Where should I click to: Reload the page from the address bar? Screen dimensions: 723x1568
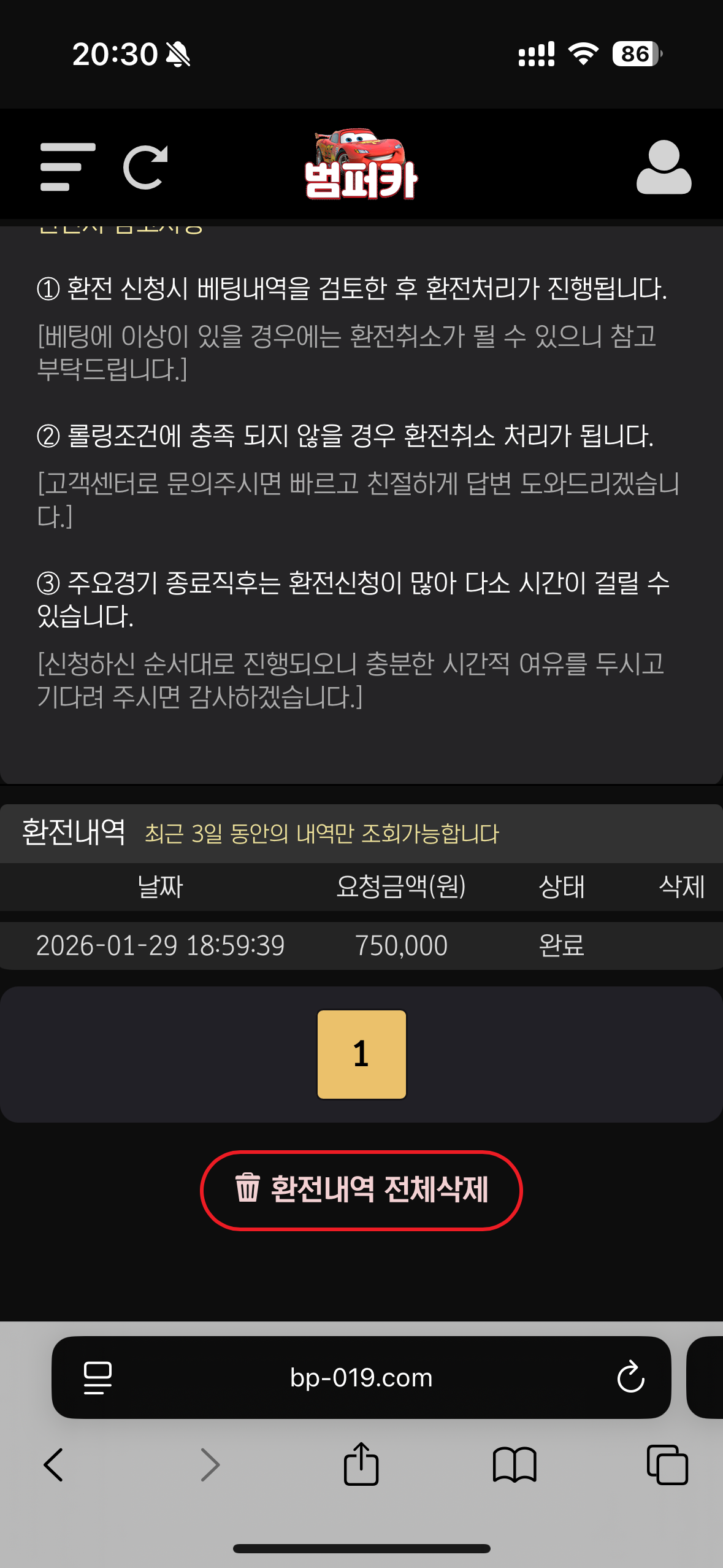pos(630,1378)
